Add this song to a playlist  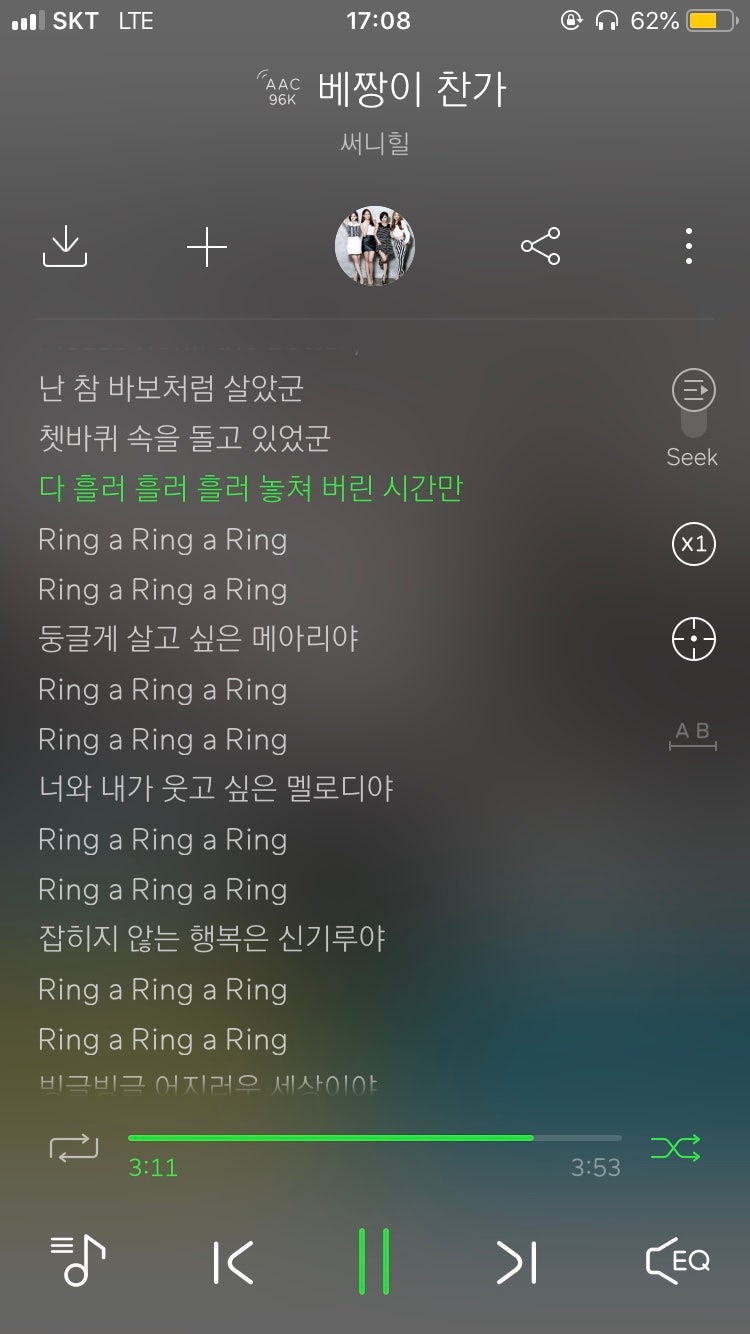tap(207, 246)
